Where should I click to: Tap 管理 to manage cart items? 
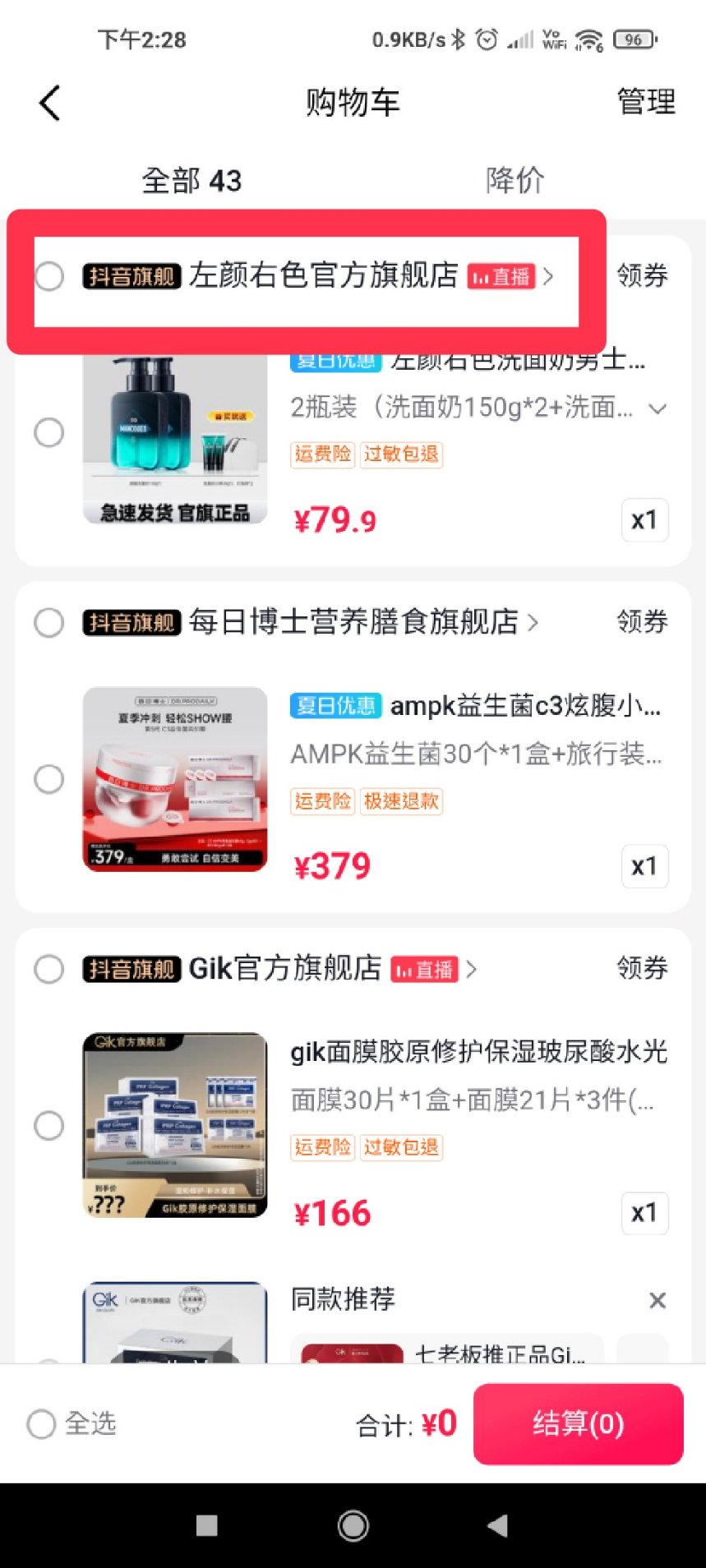[645, 101]
